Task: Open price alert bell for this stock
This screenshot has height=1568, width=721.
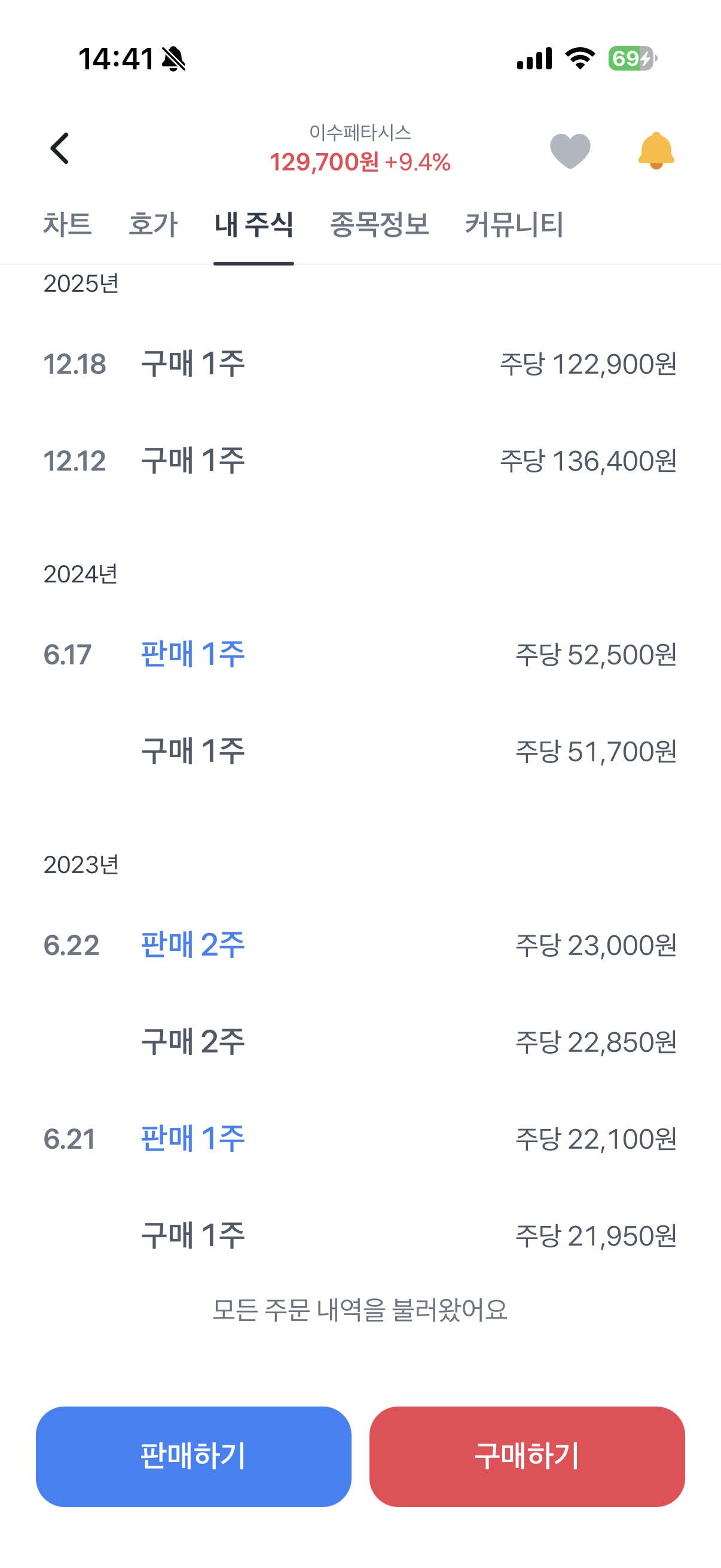Action: point(656,150)
